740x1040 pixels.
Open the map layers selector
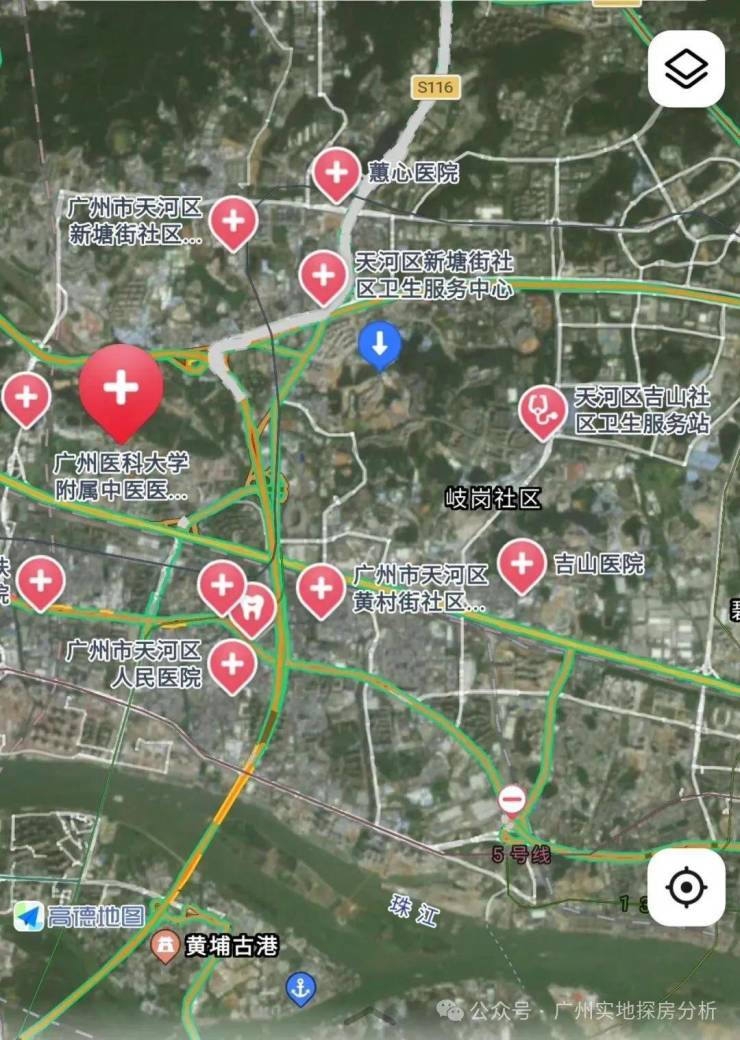point(686,69)
